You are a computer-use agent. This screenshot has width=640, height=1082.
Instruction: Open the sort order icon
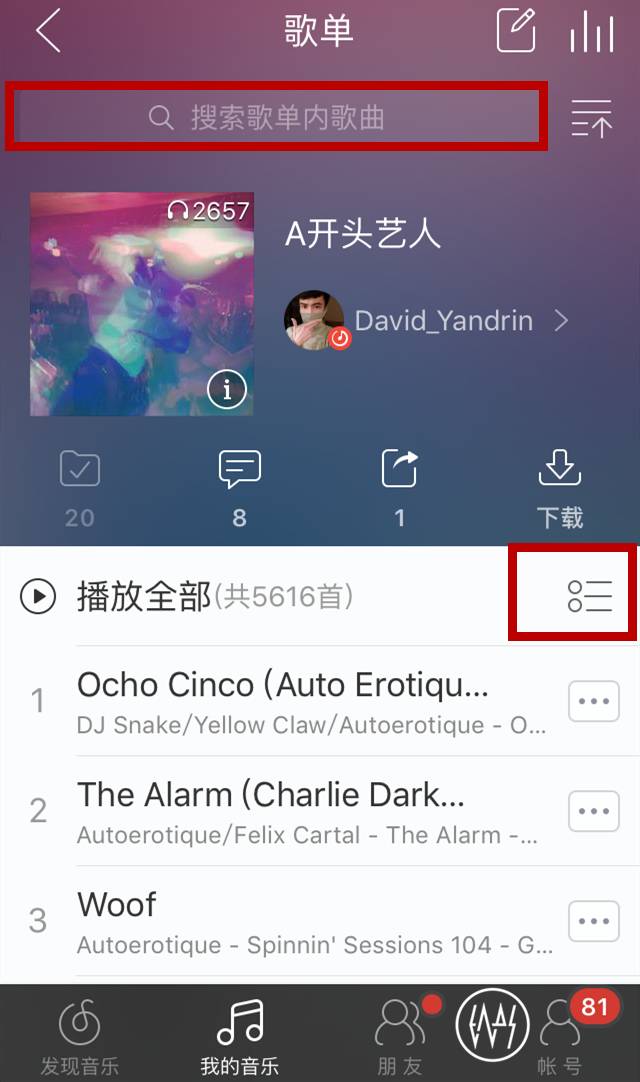pos(591,119)
